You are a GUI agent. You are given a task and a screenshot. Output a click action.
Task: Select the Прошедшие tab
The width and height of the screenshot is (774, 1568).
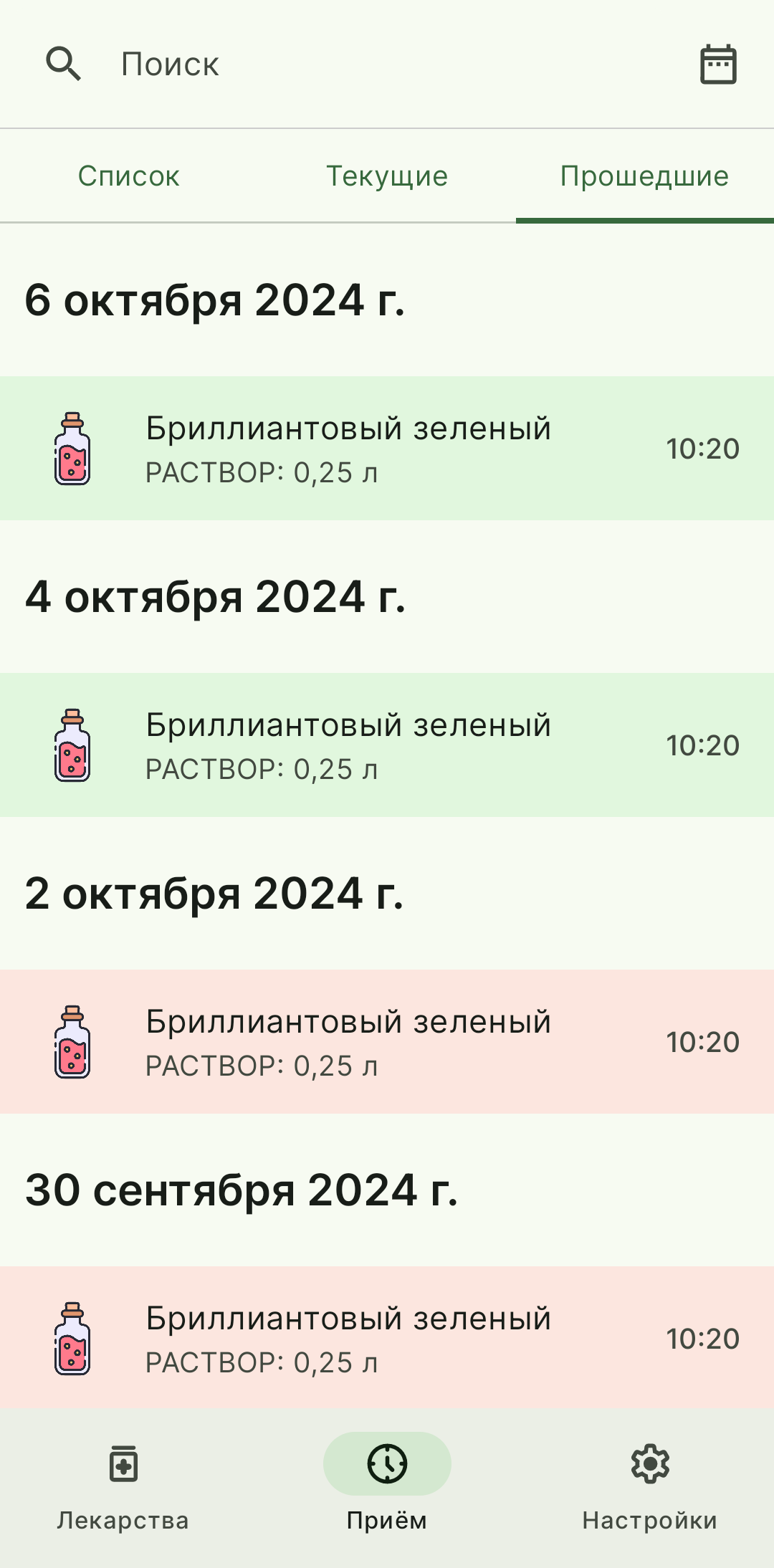tap(644, 176)
